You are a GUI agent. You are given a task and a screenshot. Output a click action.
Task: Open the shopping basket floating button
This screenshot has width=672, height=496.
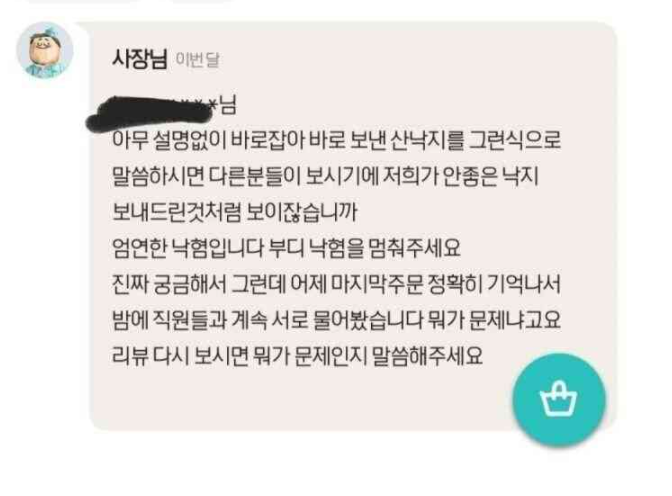[x=558, y=400]
